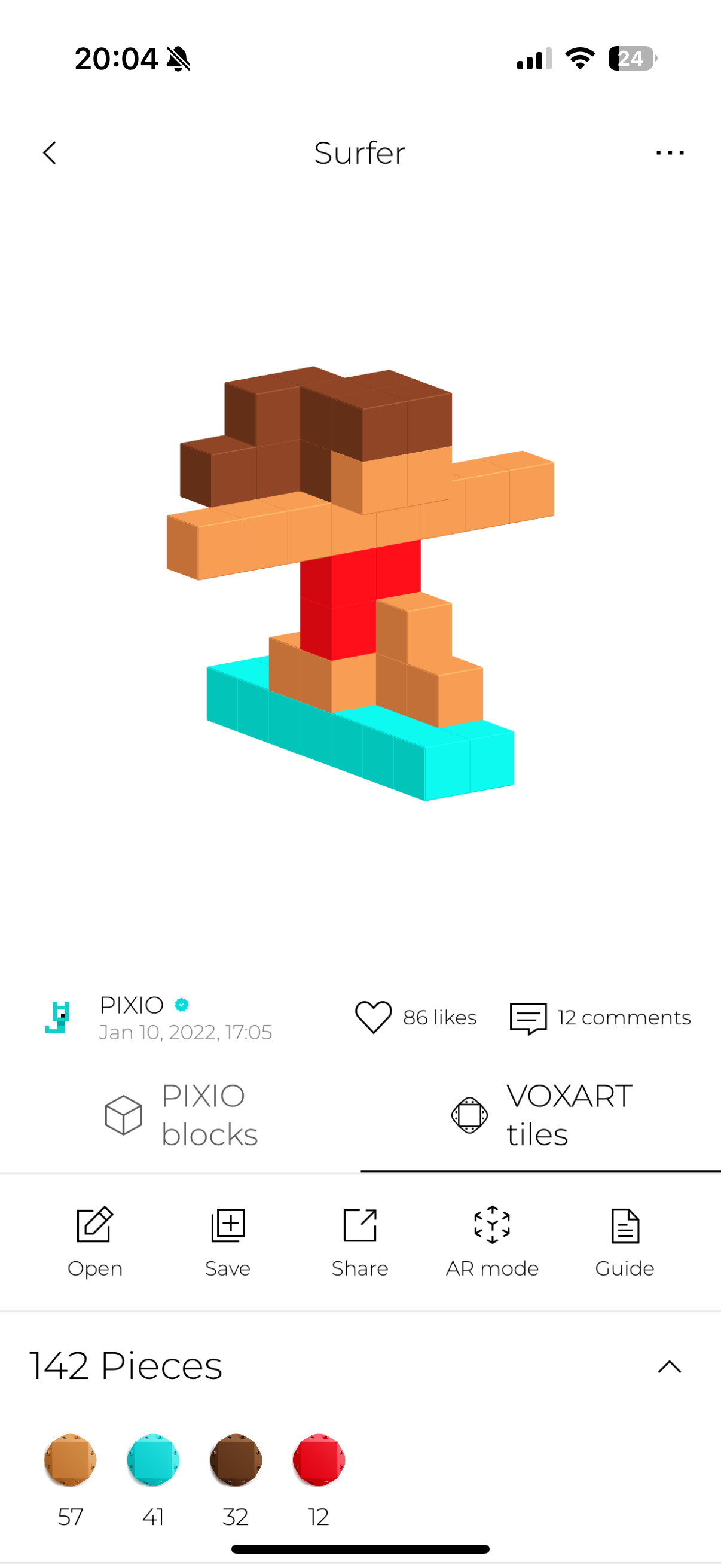This screenshot has height=1568, width=721.
Task: Tap the Surfer 3D model preview
Action: [360, 583]
